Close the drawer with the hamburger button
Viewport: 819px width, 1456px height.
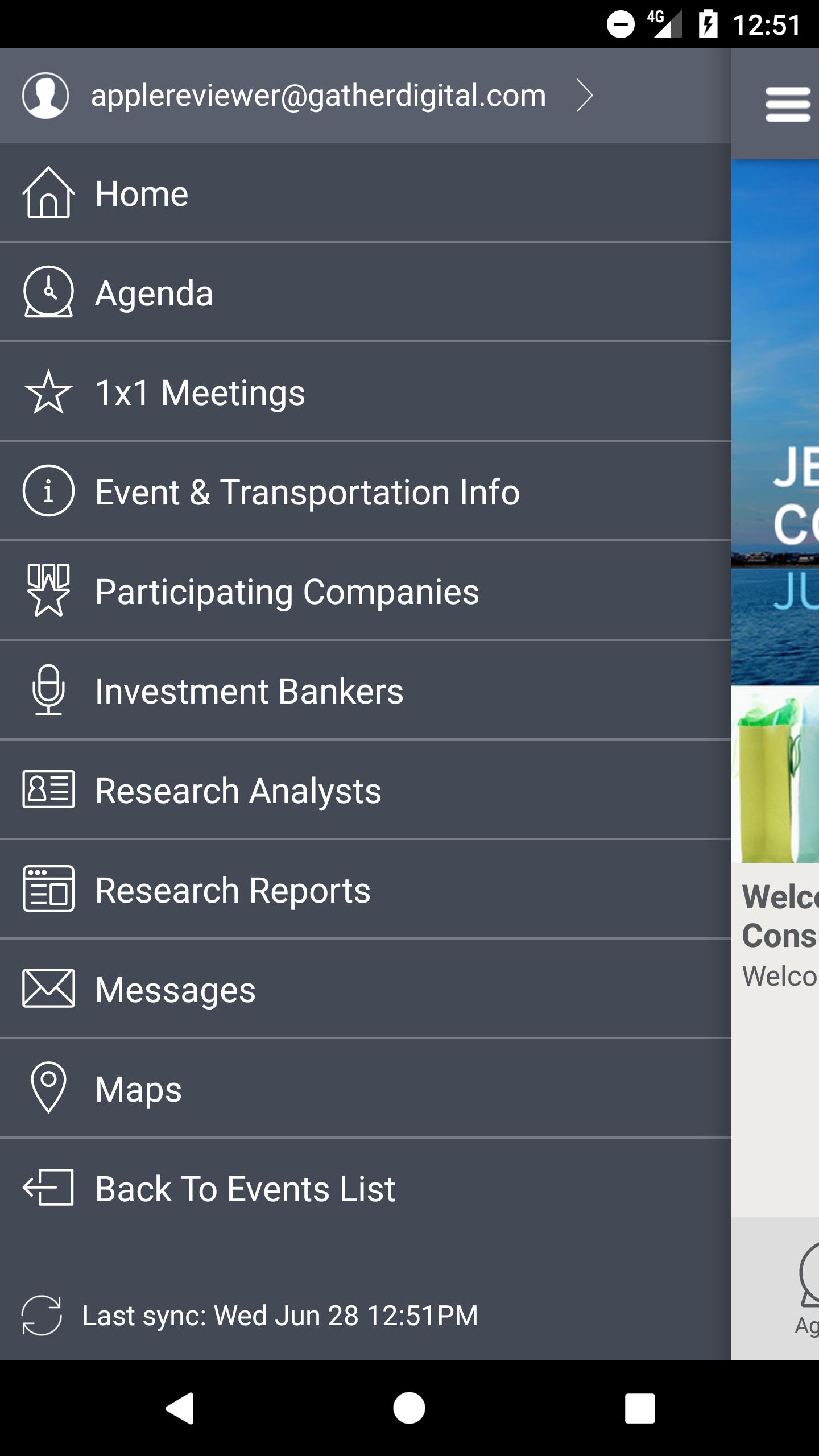click(x=787, y=104)
